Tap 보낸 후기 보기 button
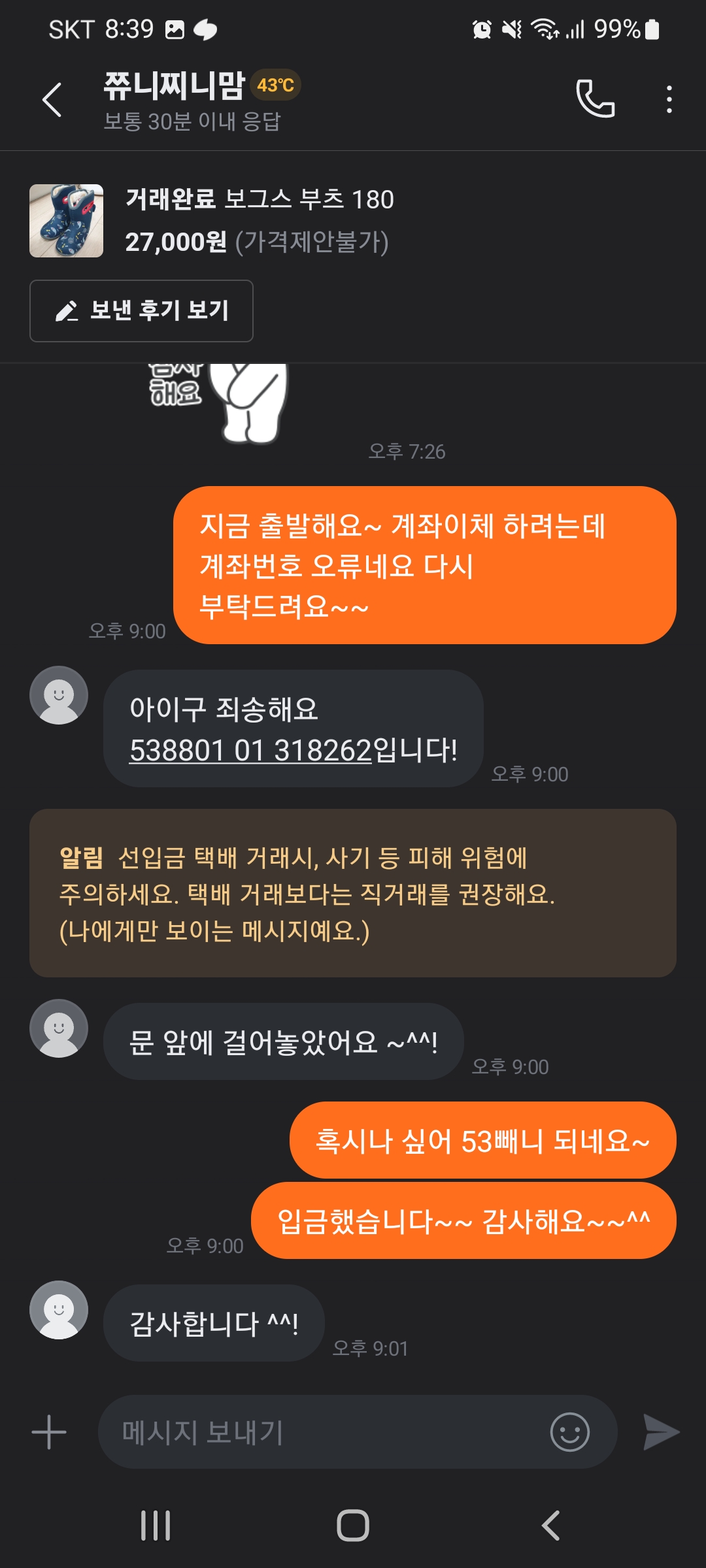This screenshot has width=706, height=1568. (x=141, y=311)
